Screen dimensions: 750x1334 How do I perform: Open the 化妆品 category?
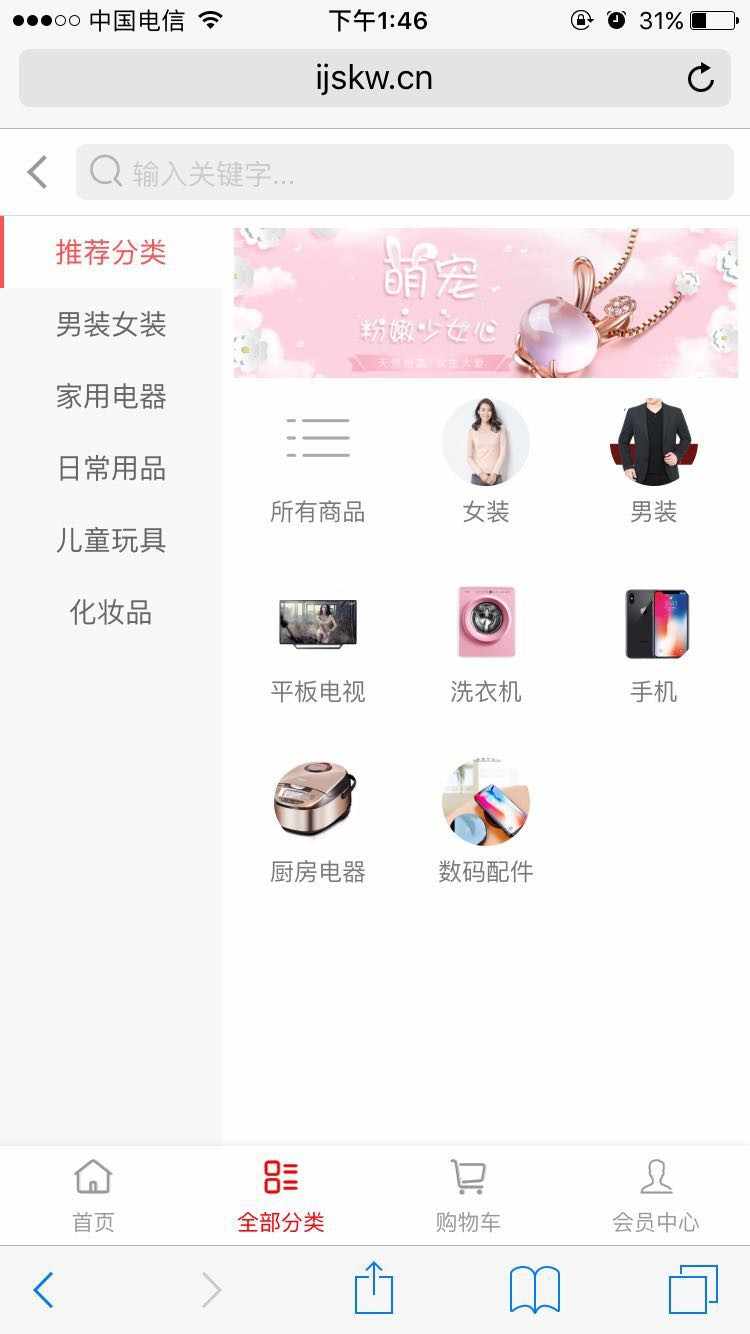[x=111, y=613]
